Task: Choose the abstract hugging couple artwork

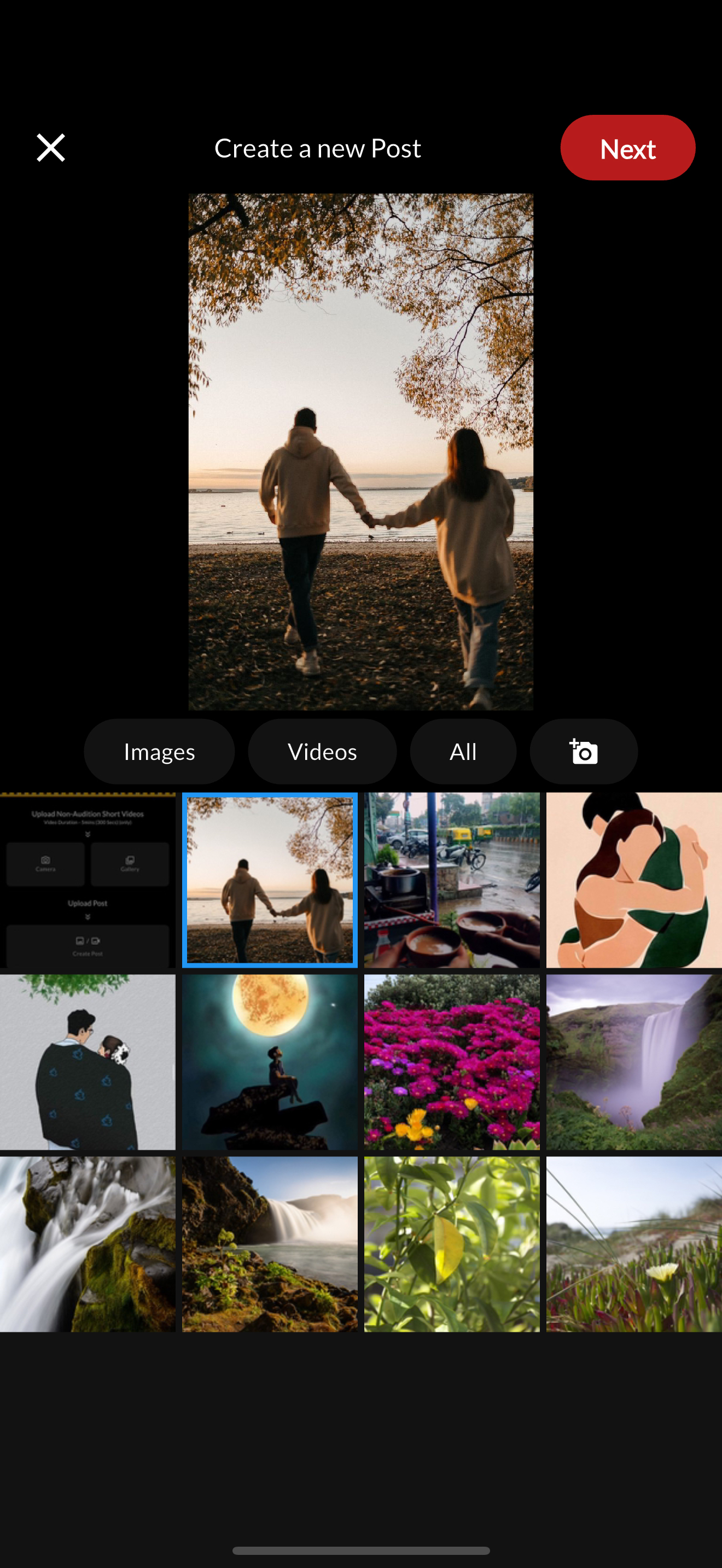Action: coord(634,880)
